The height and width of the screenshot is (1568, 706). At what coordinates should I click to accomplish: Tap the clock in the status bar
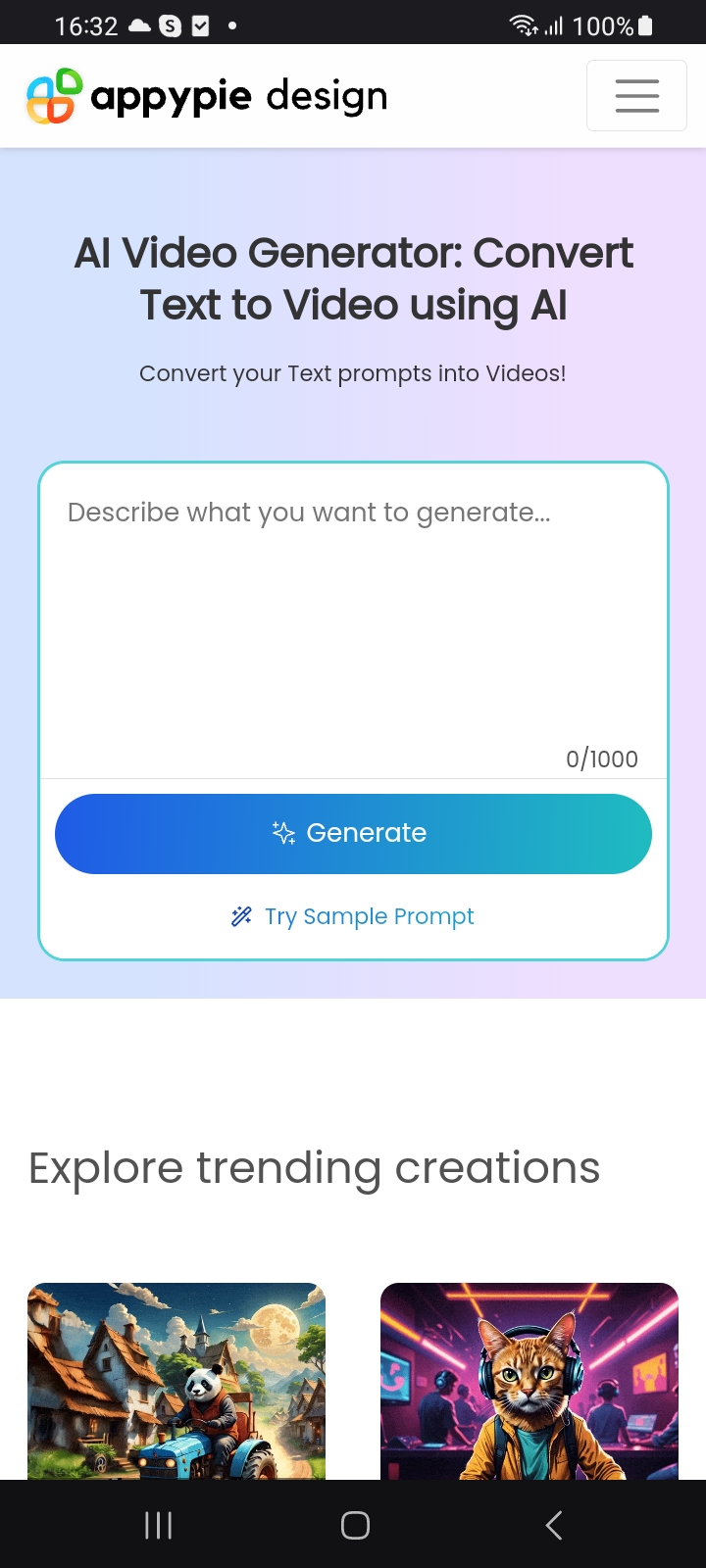coord(86,25)
